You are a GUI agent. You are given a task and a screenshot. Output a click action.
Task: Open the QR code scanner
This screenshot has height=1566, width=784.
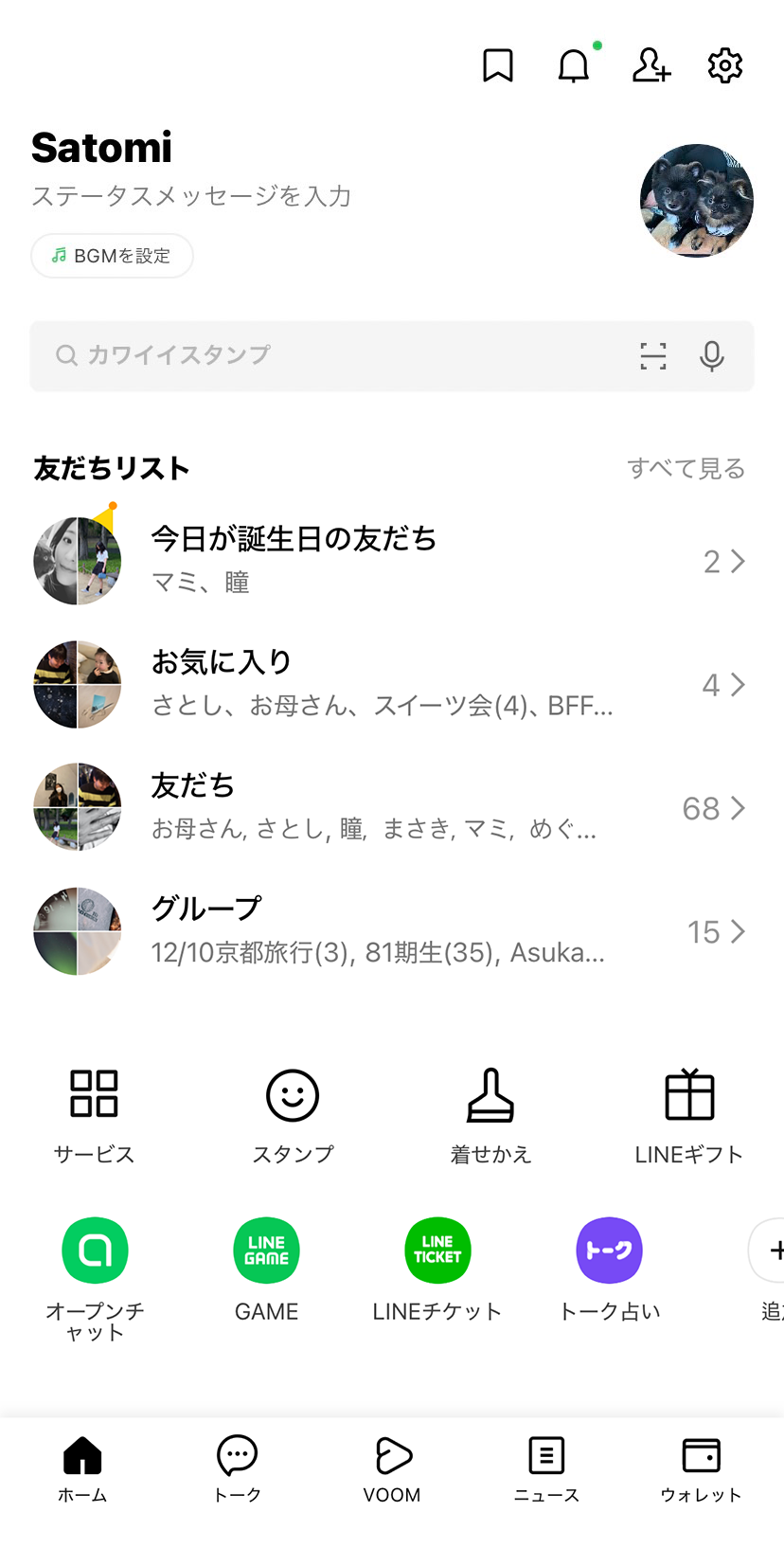[x=653, y=356]
